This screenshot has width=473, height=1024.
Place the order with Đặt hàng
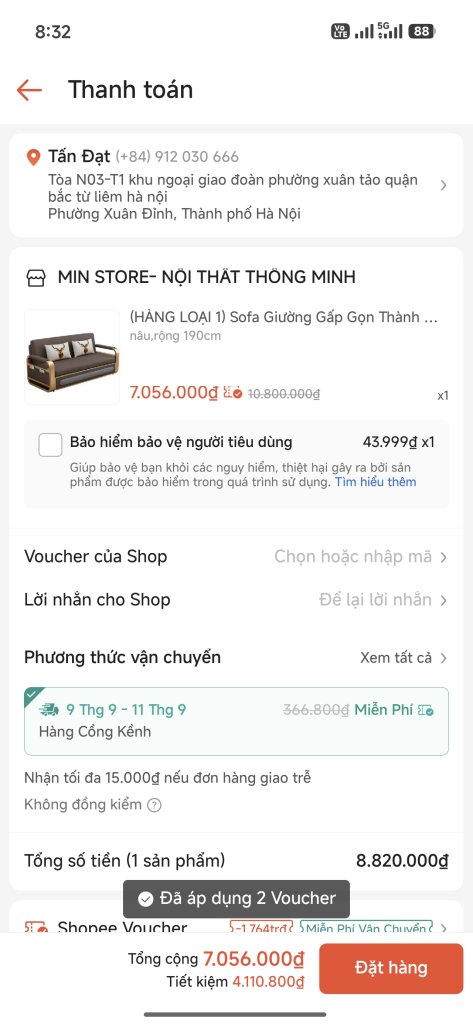(x=391, y=968)
